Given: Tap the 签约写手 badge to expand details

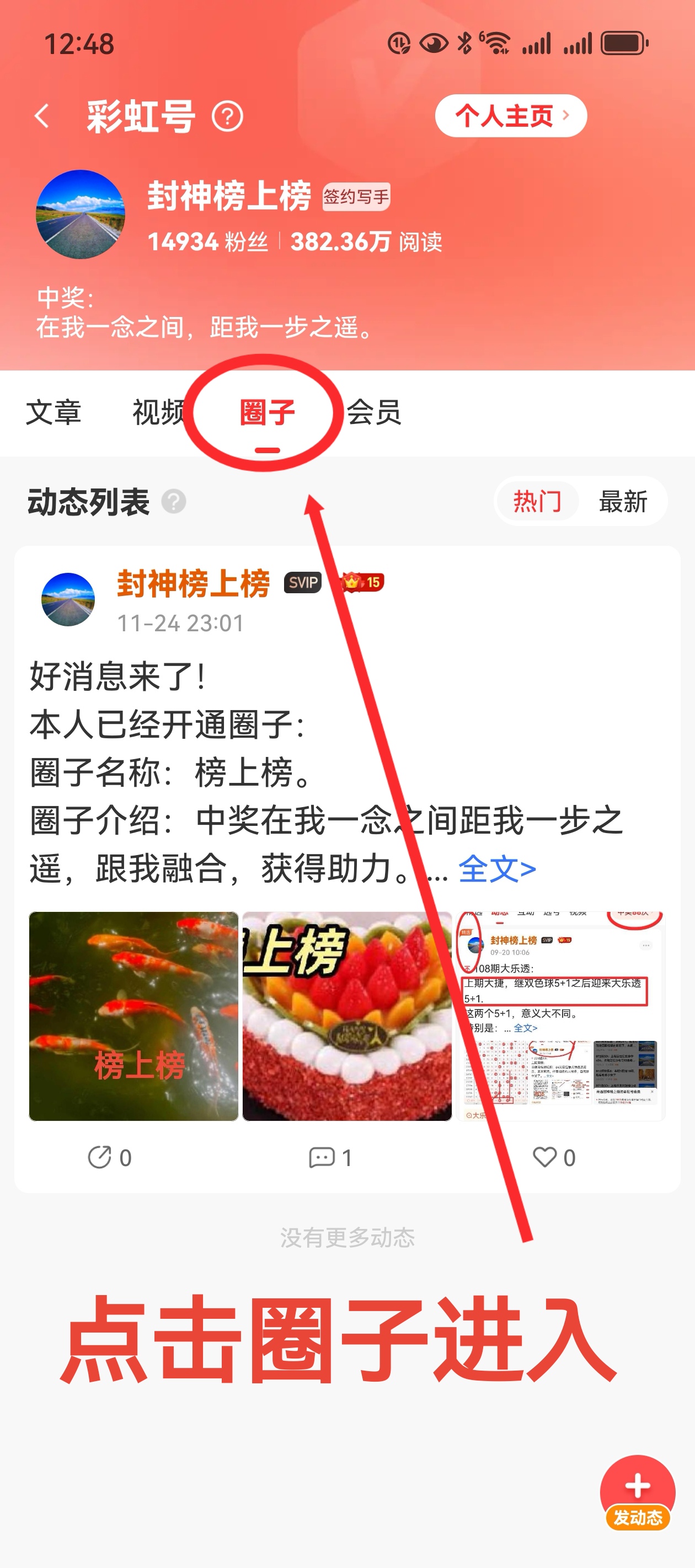Looking at the screenshot, I should 355,197.
